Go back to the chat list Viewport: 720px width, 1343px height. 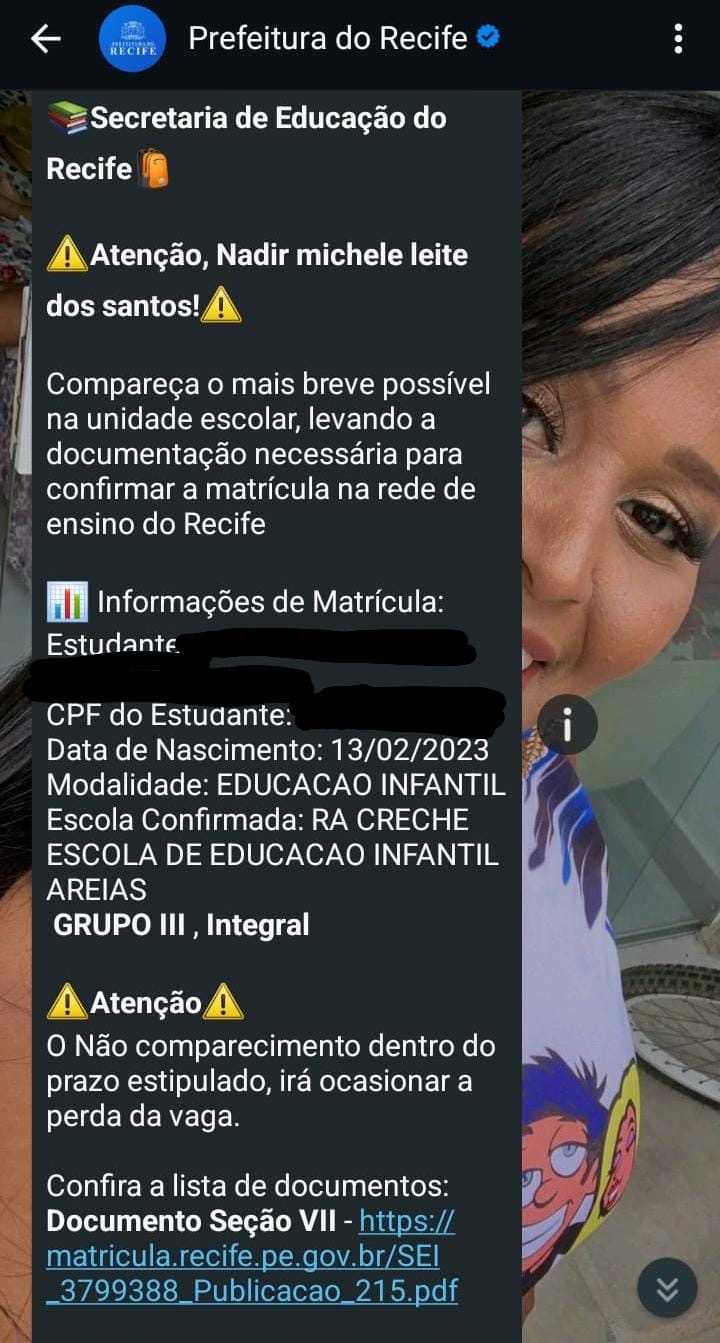pyautogui.click(x=46, y=39)
